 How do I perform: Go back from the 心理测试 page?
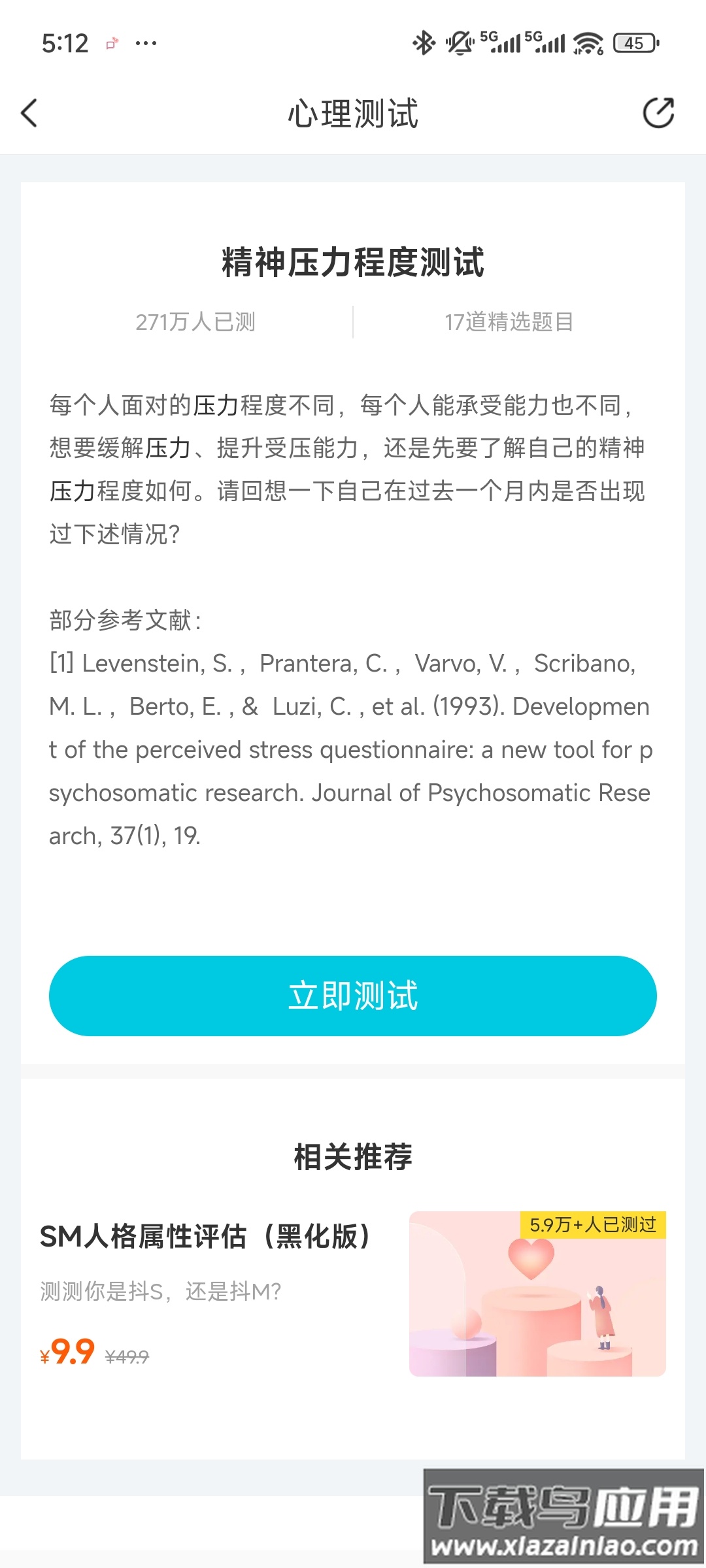pyautogui.click(x=29, y=113)
